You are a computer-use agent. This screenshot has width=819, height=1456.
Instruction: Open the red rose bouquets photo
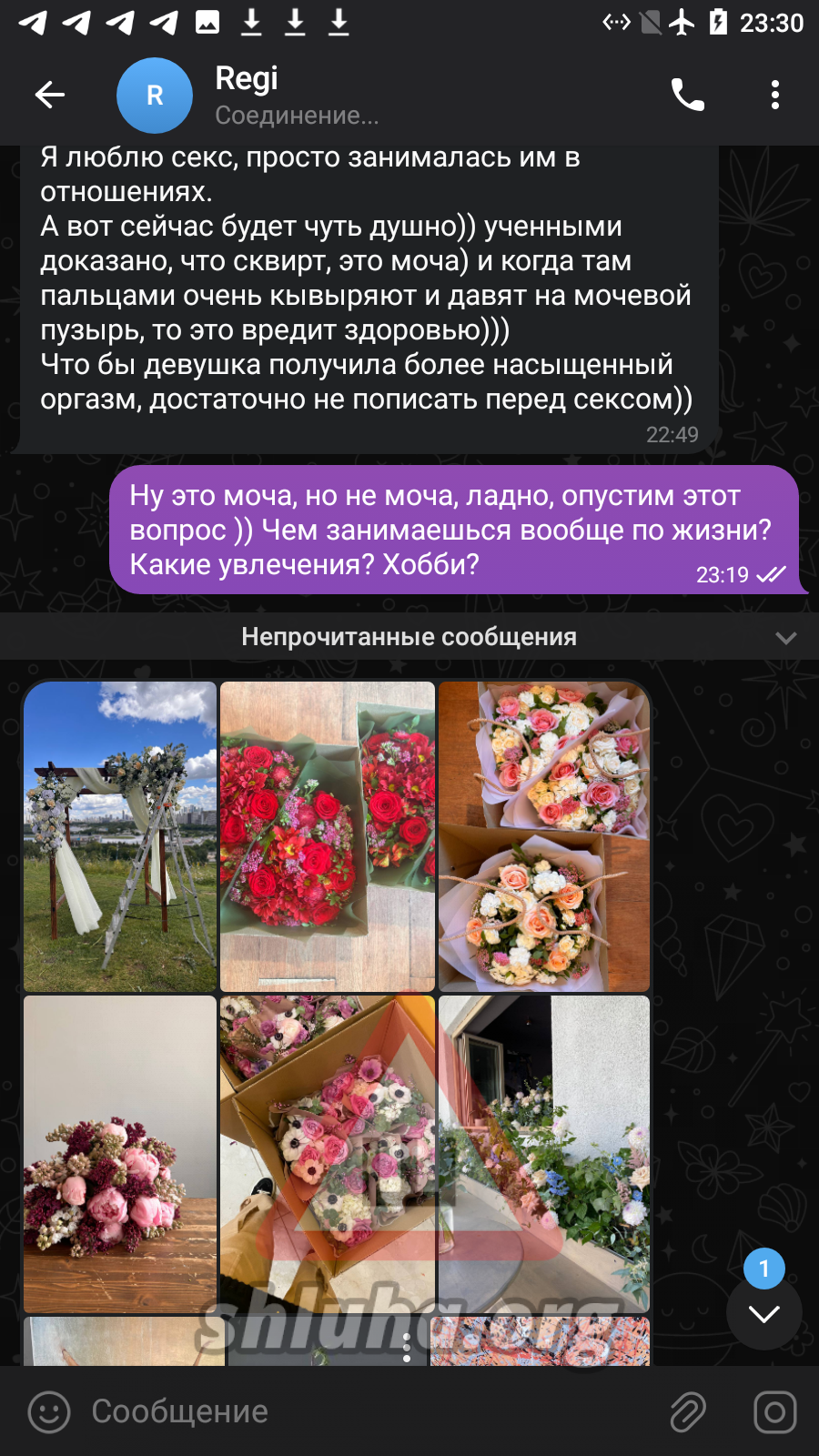click(328, 835)
